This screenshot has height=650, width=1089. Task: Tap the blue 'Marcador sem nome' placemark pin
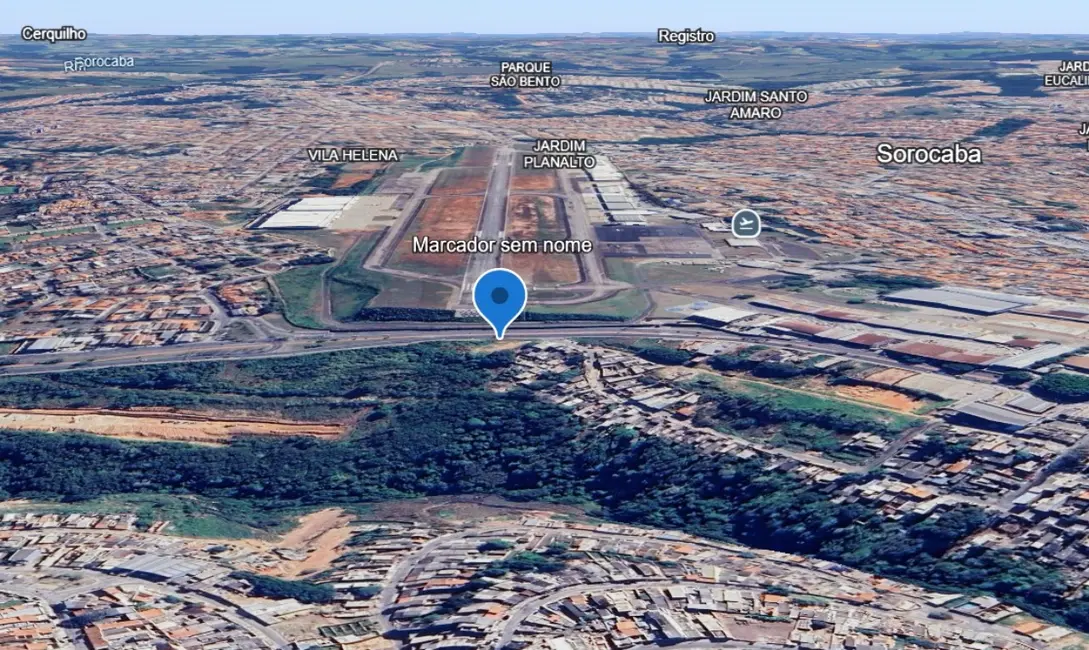click(x=500, y=298)
